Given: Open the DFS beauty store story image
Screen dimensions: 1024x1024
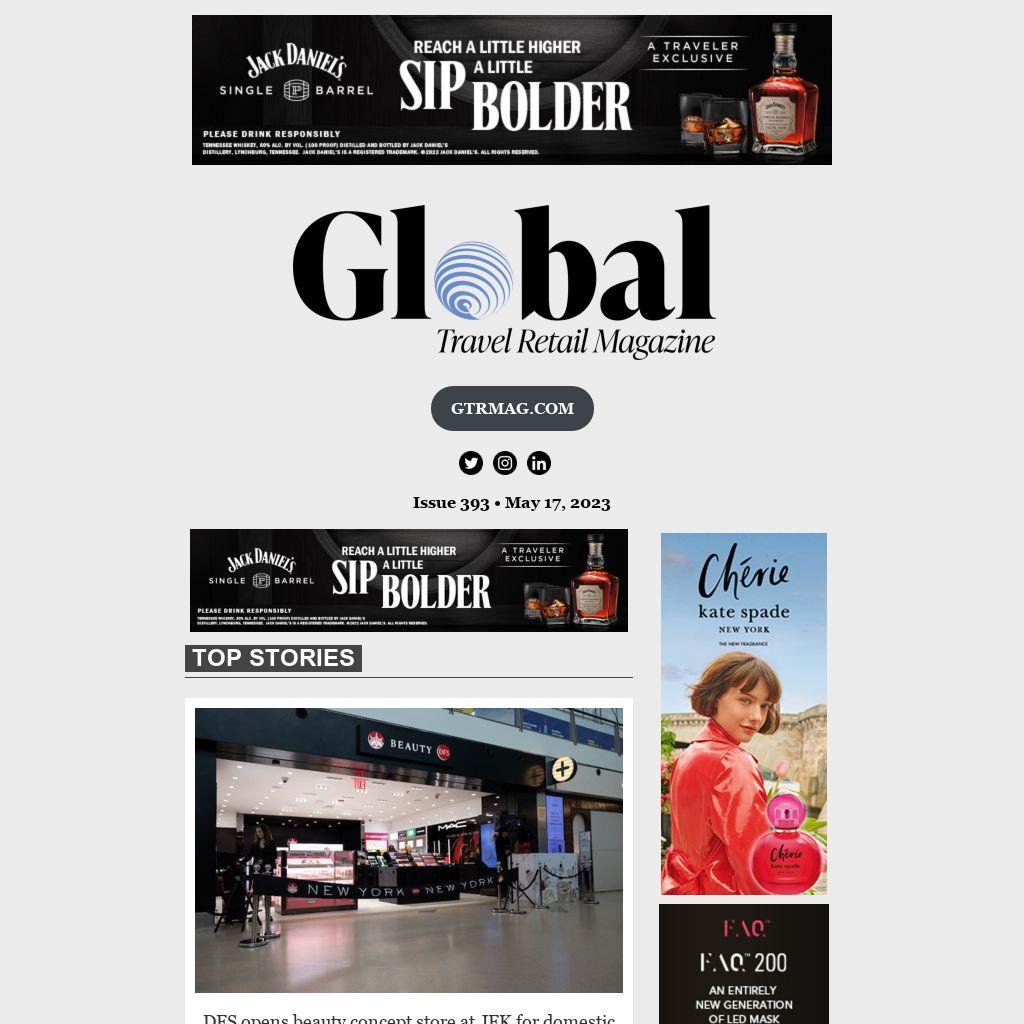Looking at the screenshot, I should click(x=409, y=849).
